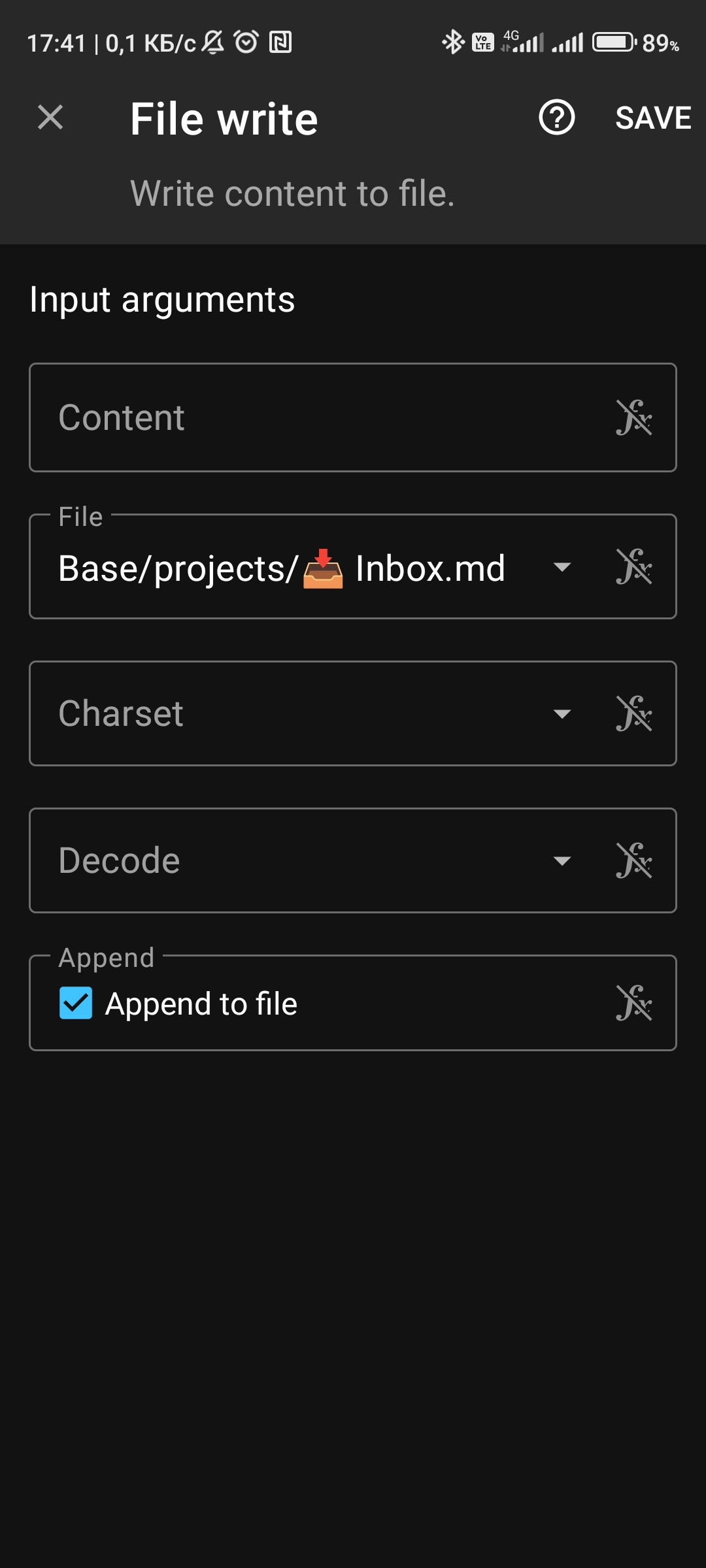The height and width of the screenshot is (1568, 706).
Task: Expand the Decode dropdown
Action: (x=562, y=860)
